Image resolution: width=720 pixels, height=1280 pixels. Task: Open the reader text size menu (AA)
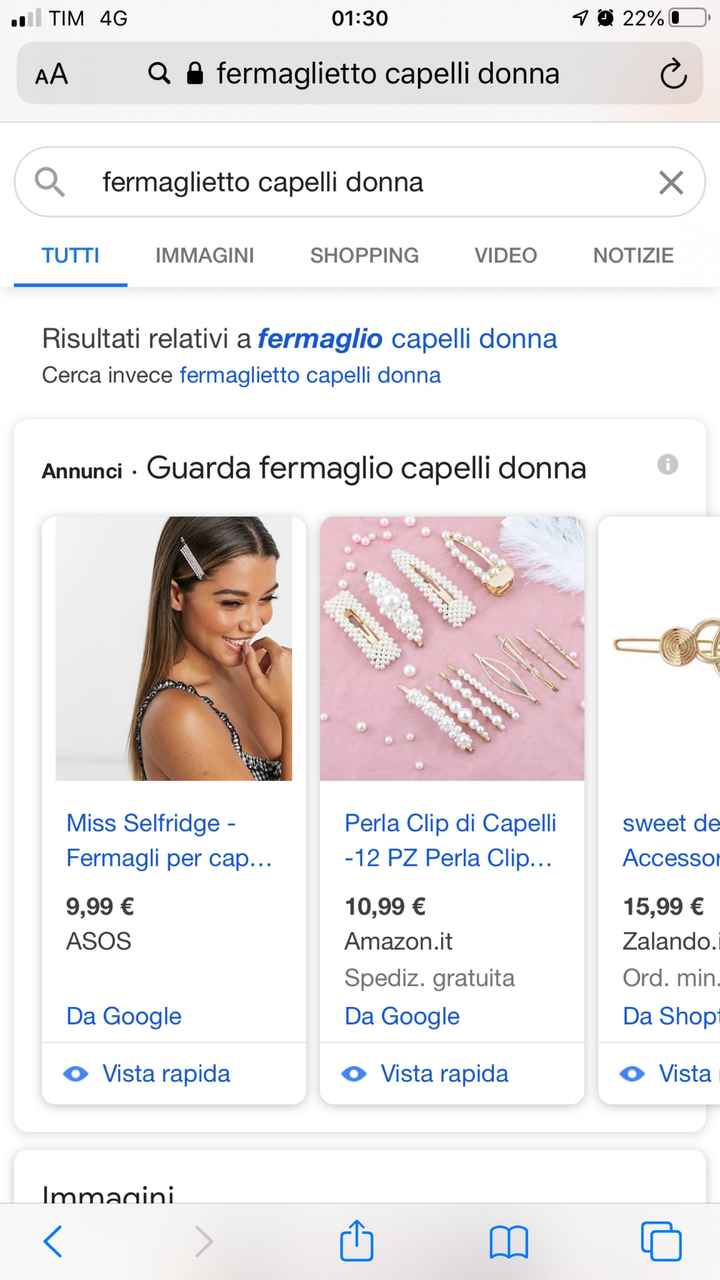coord(51,74)
